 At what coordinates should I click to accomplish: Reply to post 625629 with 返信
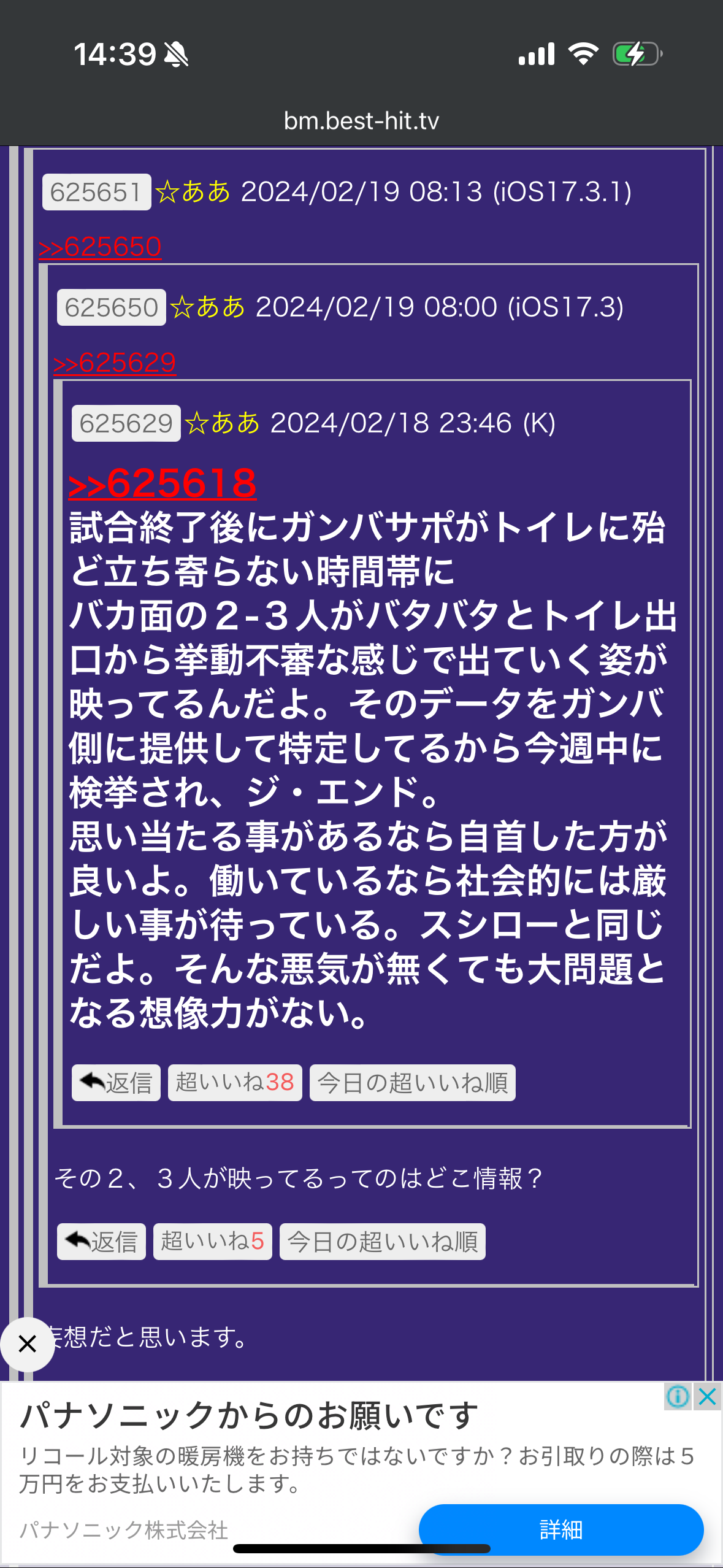116,1083
